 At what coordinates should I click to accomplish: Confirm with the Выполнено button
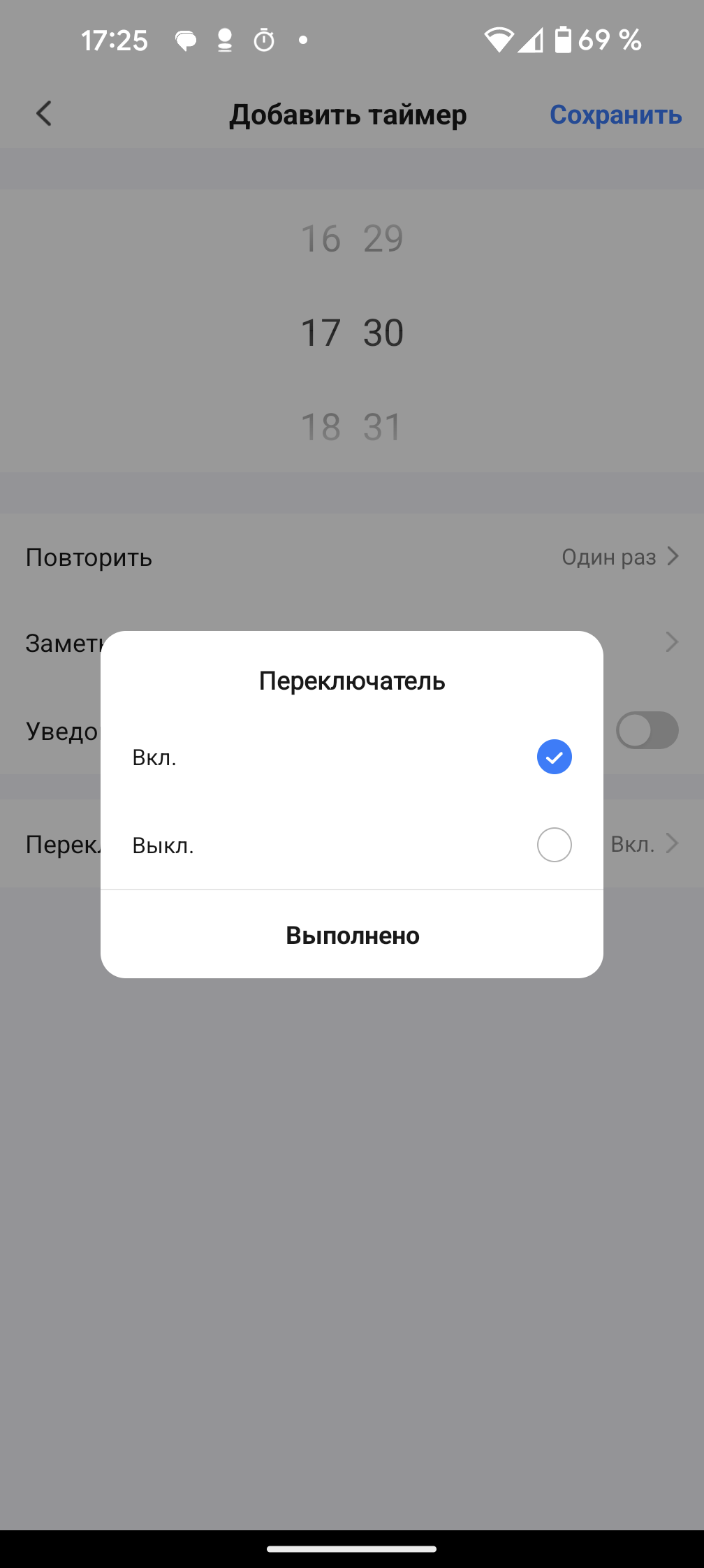tap(352, 935)
